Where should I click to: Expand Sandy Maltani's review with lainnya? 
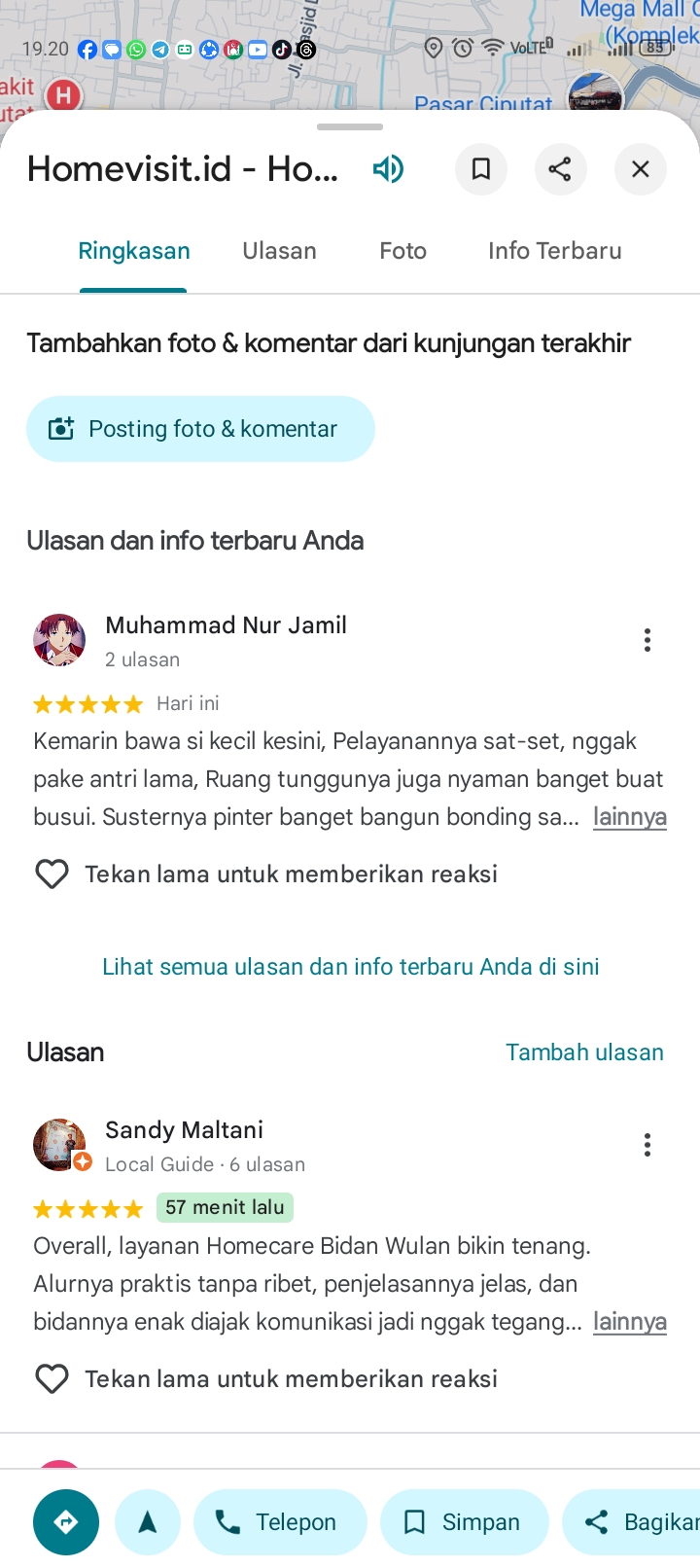click(x=629, y=1322)
